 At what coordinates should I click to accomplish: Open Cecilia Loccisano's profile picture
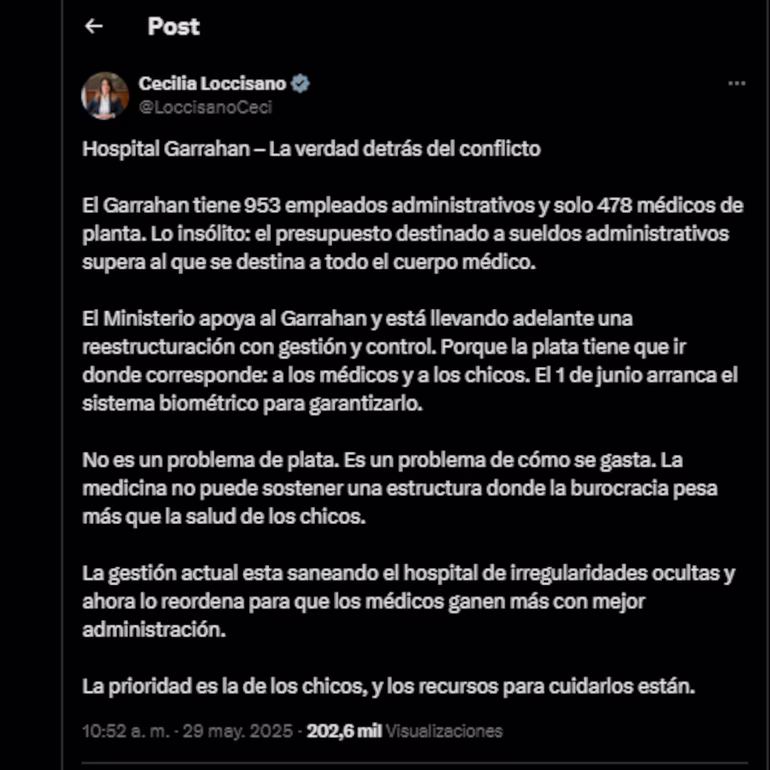[x=105, y=96]
